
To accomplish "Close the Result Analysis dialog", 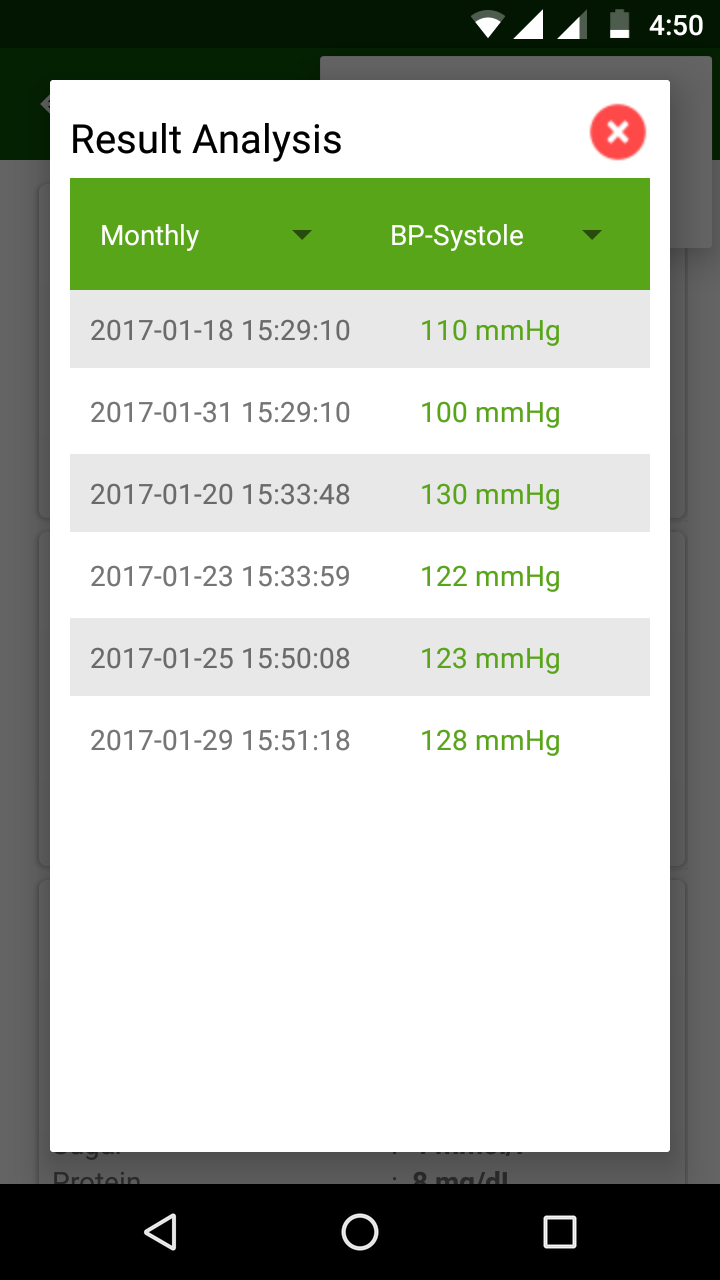I will [x=618, y=132].
